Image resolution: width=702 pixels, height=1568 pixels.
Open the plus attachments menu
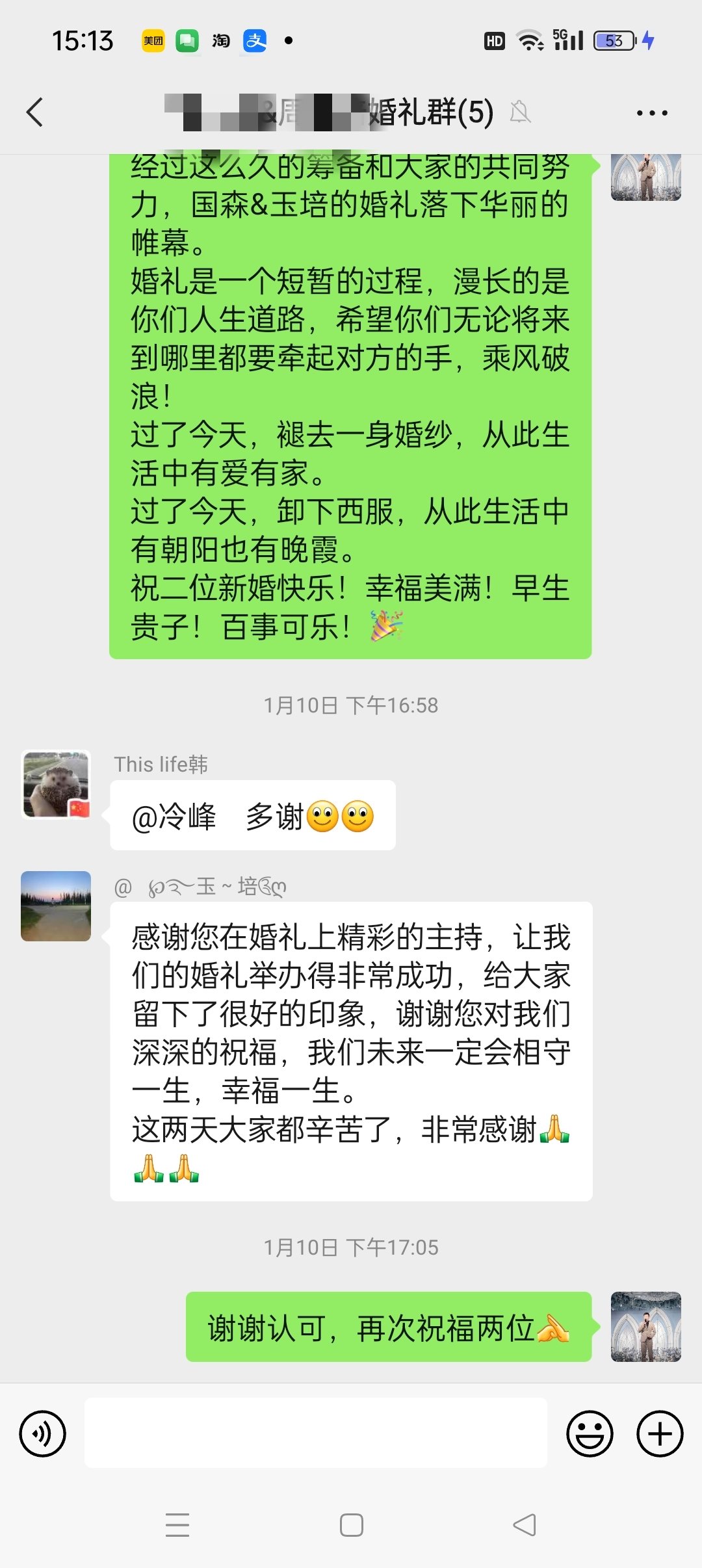[660, 1433]
